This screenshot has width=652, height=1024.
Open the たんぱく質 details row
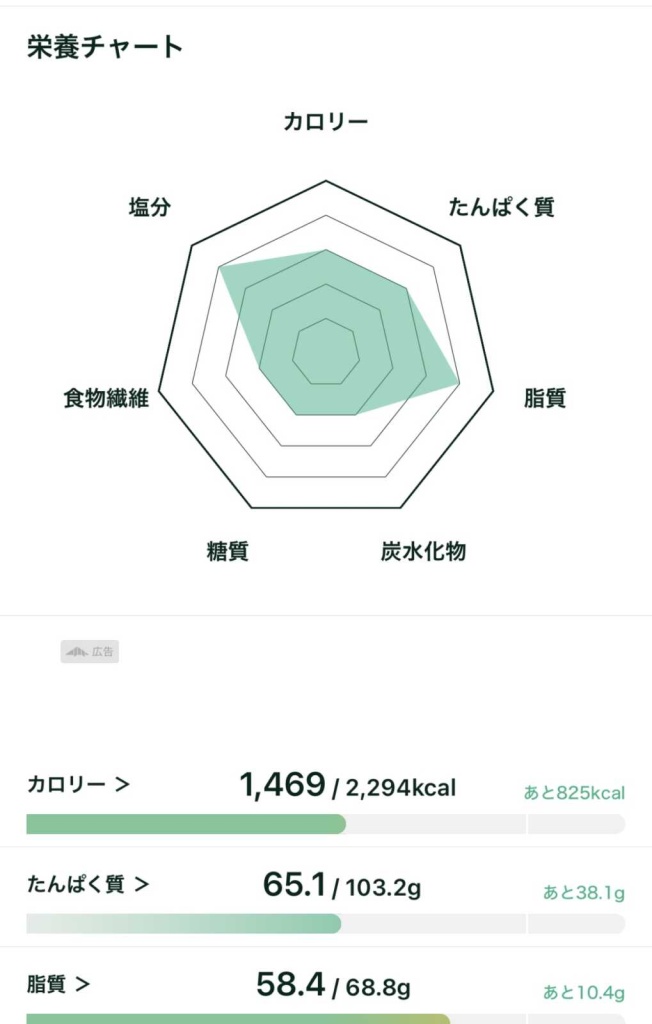point(88,884)
